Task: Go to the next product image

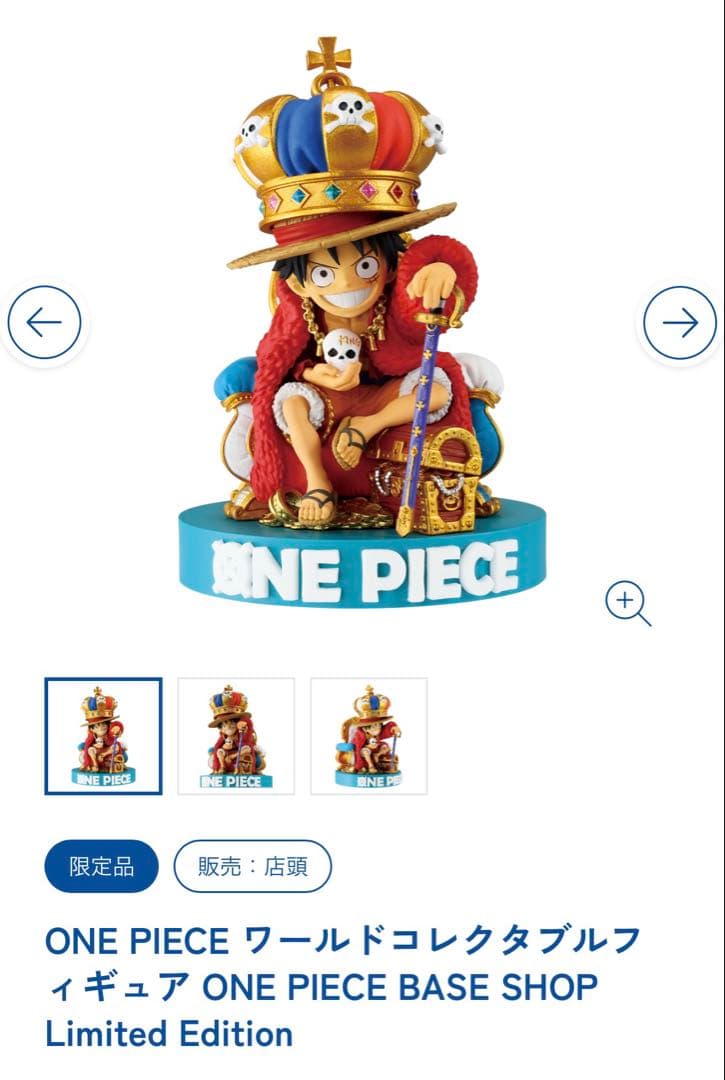Action: coord(680,322)
